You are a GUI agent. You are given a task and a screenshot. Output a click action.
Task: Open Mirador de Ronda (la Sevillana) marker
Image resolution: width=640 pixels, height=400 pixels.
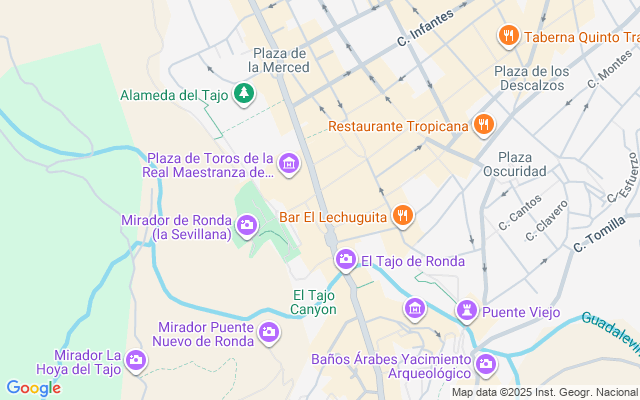[247, 226]
